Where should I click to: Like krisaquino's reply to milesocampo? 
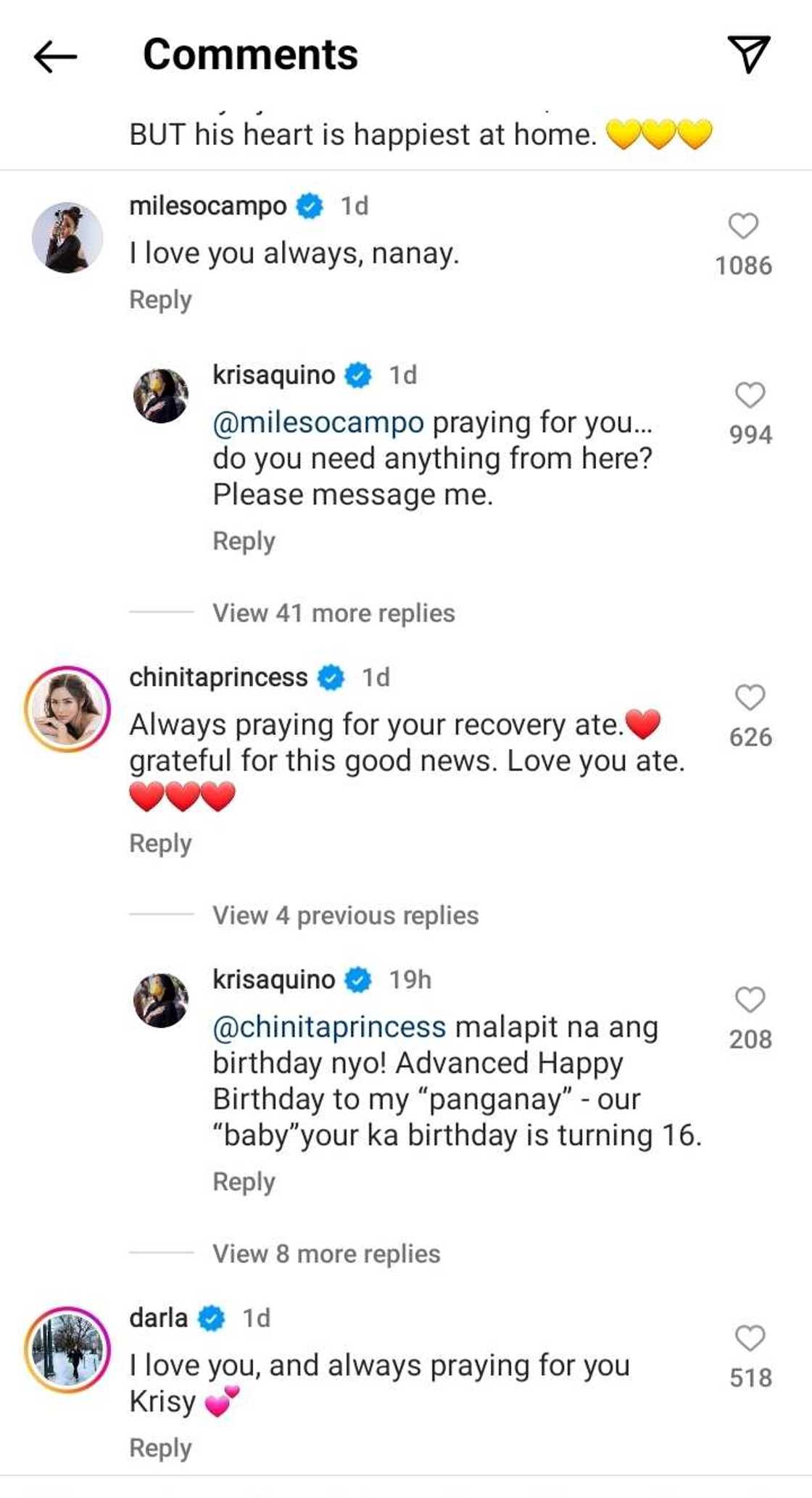(750, 395)
